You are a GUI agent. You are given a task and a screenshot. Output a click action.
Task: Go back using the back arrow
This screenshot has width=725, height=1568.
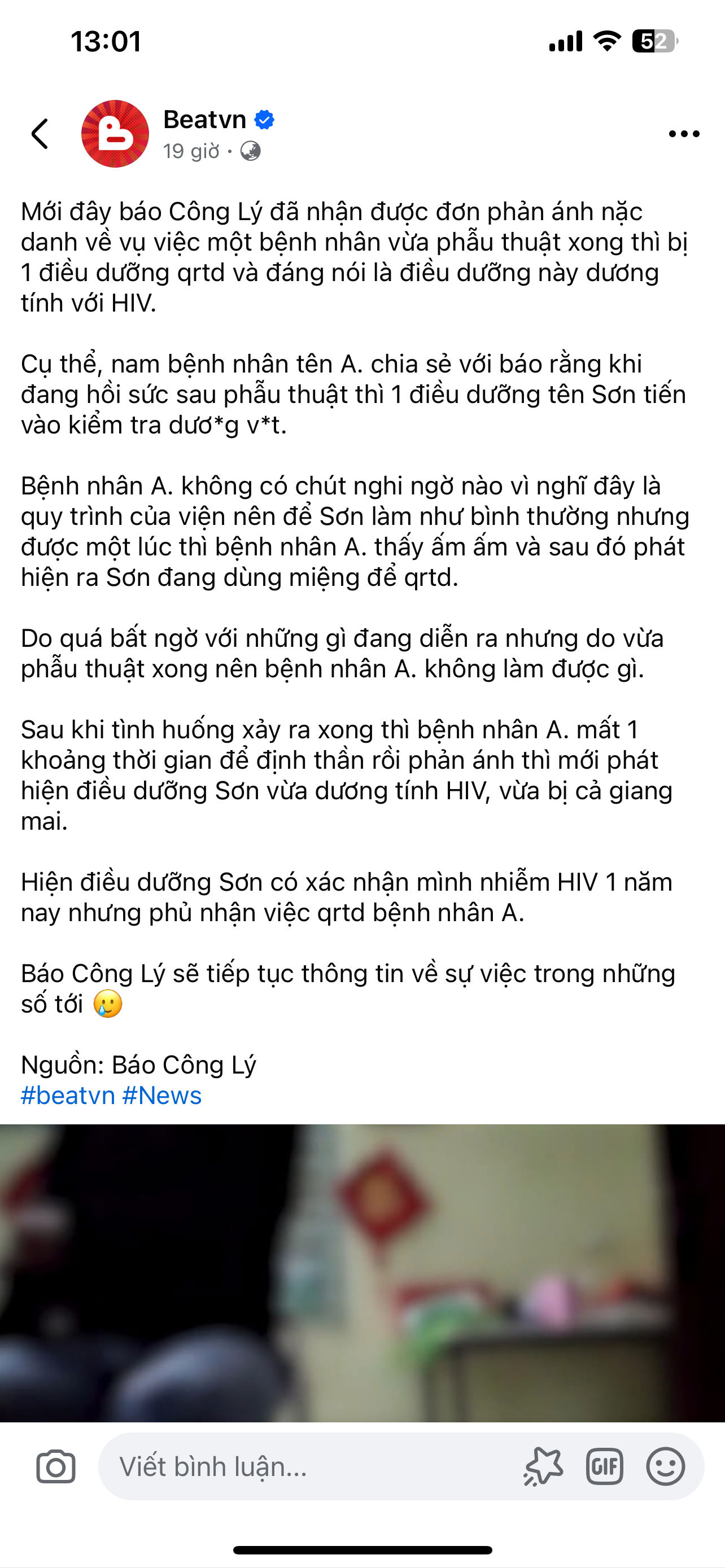40,134
